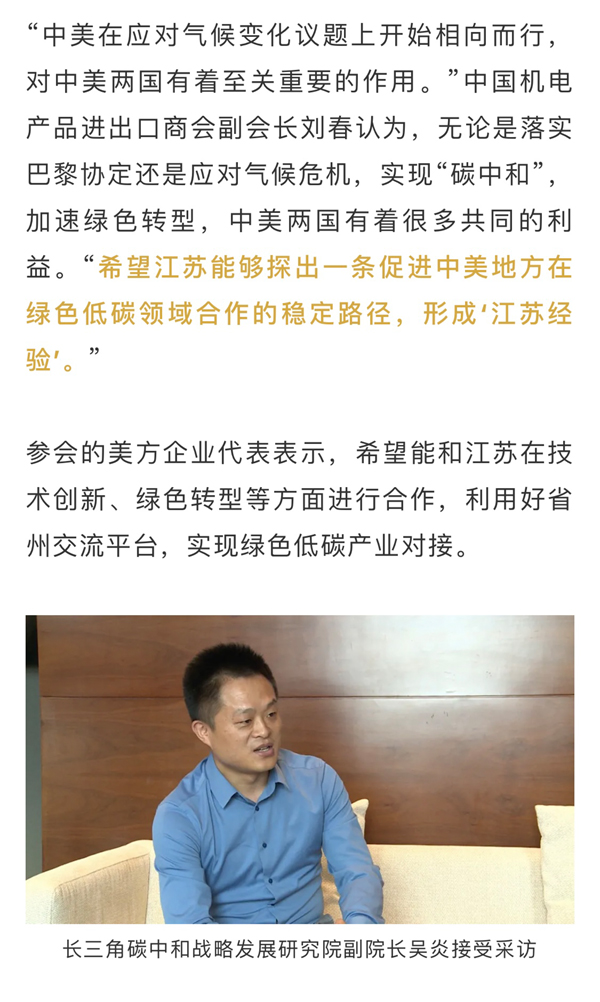Screen dimensions: 600x1002
Task: Open the interview photo of 吴炎
Action: coord(300,769)
